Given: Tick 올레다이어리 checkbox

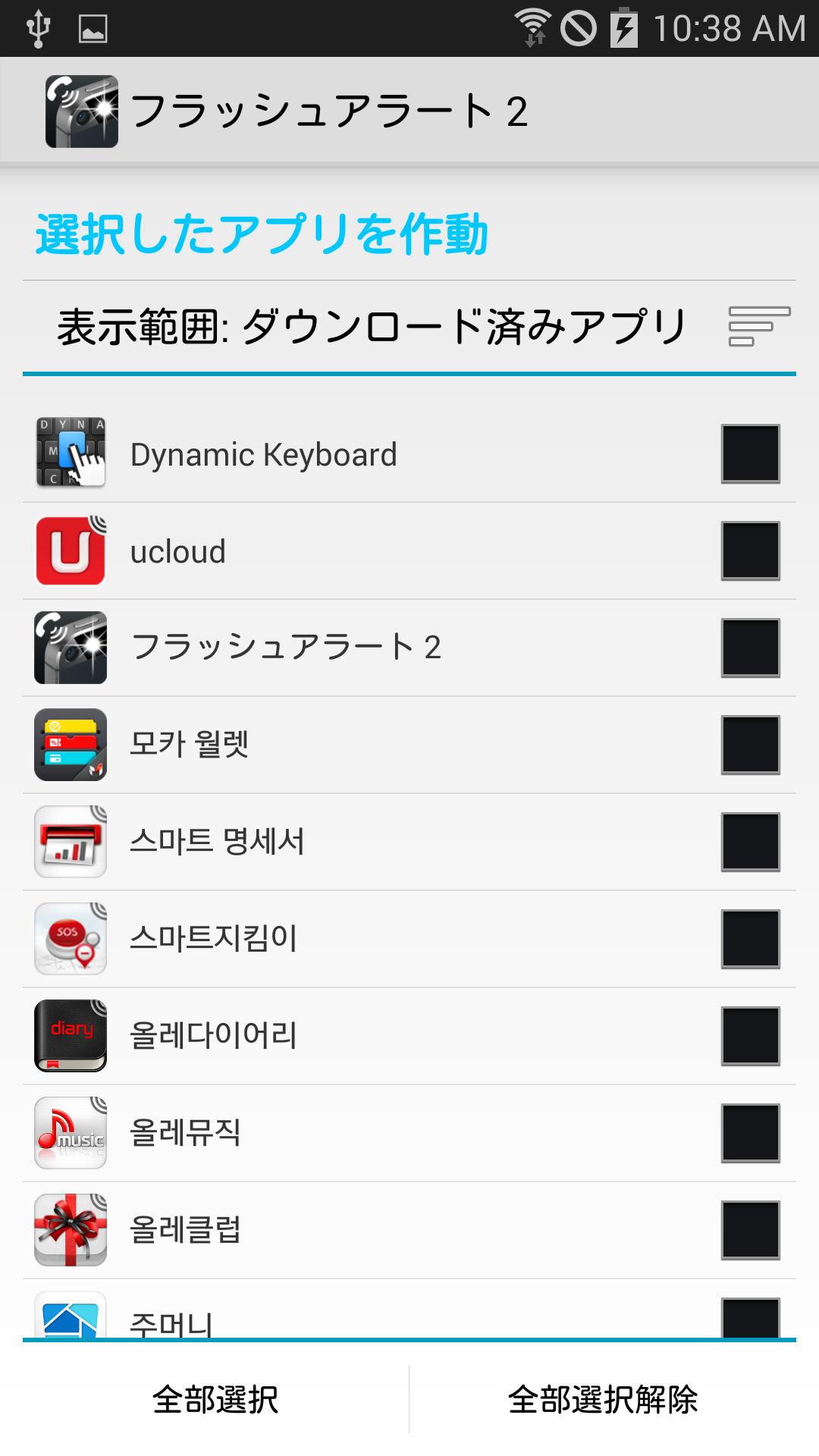Looking at the screenshot, I should (x=750, y=1037).
